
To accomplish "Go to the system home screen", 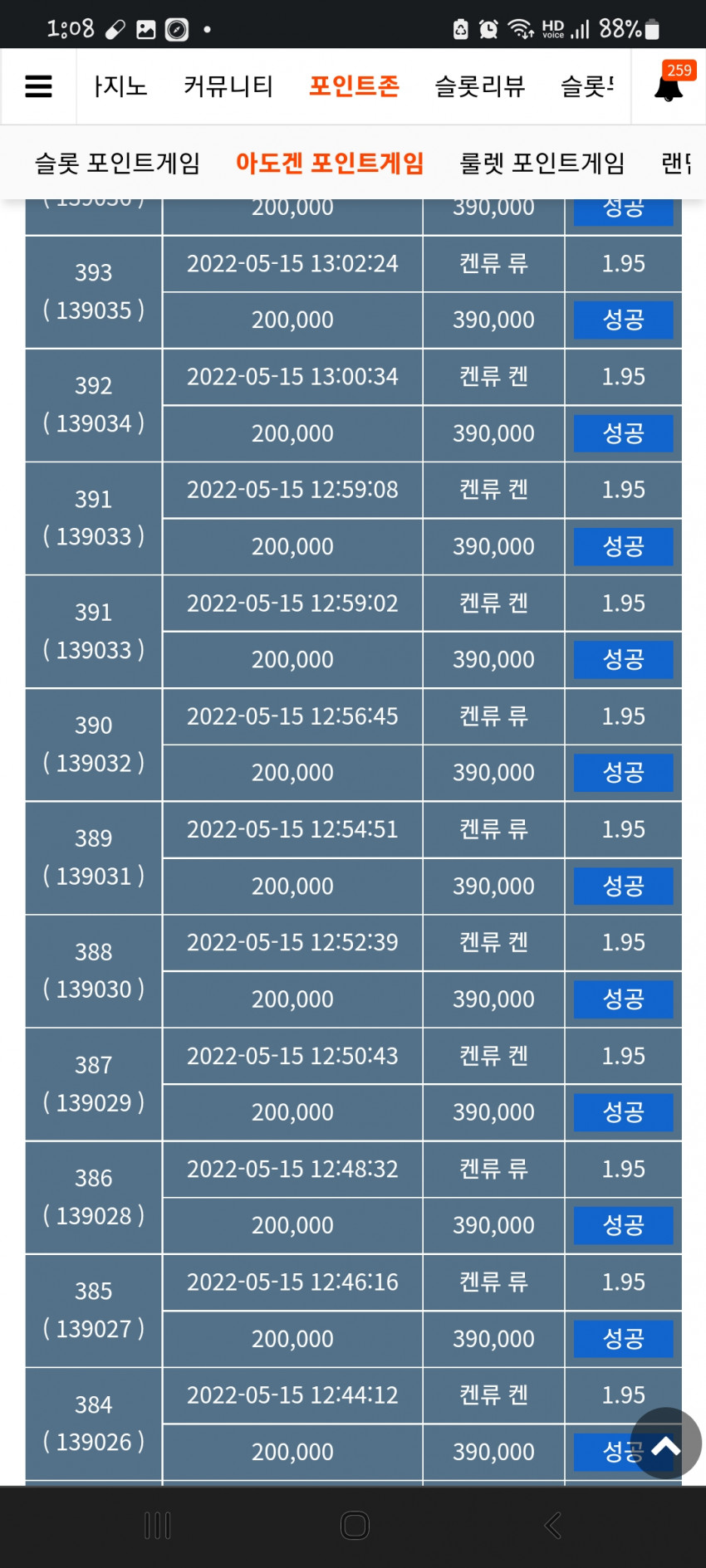I will pos(355,1526).
